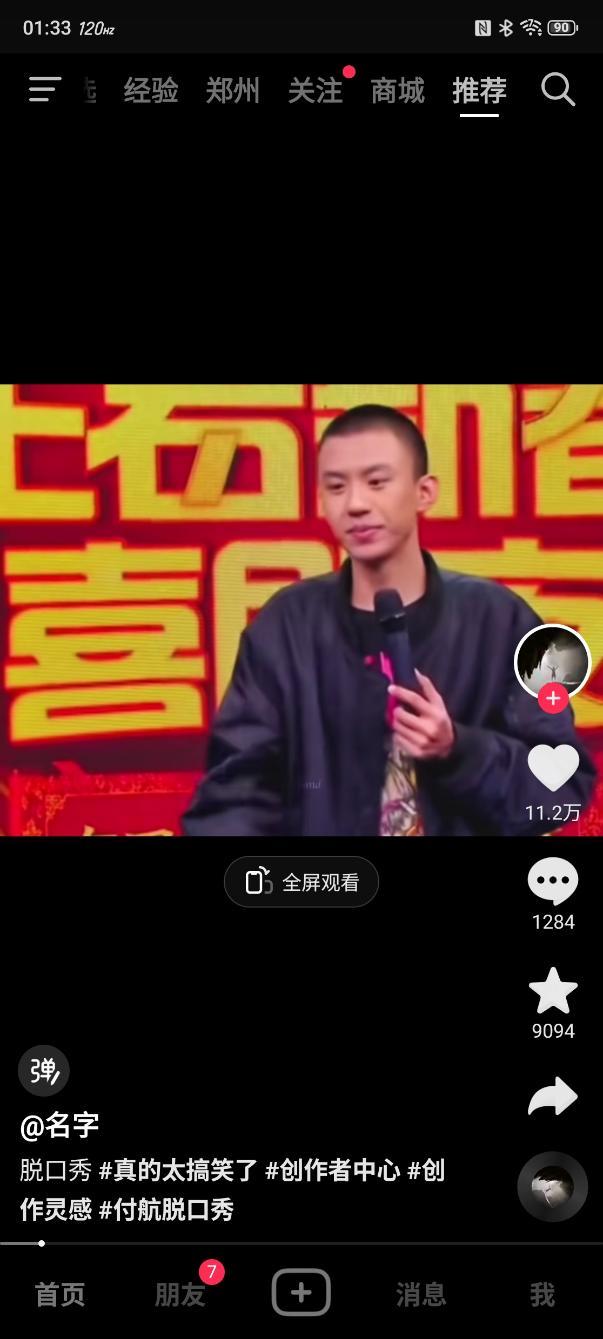Go to the 商城 tab
The width and height of the screenshot is (603, 1339).
[397, 91]
